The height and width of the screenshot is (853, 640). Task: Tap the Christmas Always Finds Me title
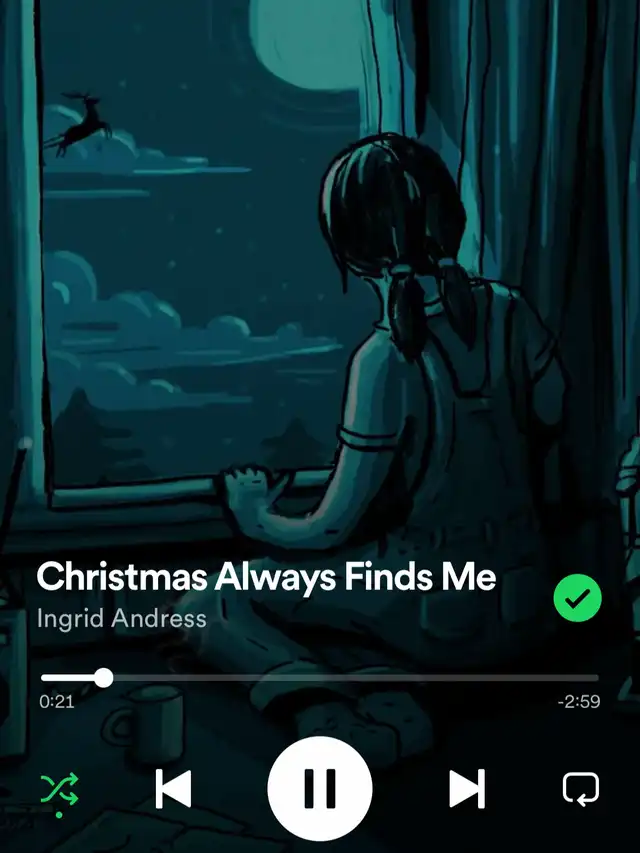(266, 577)
